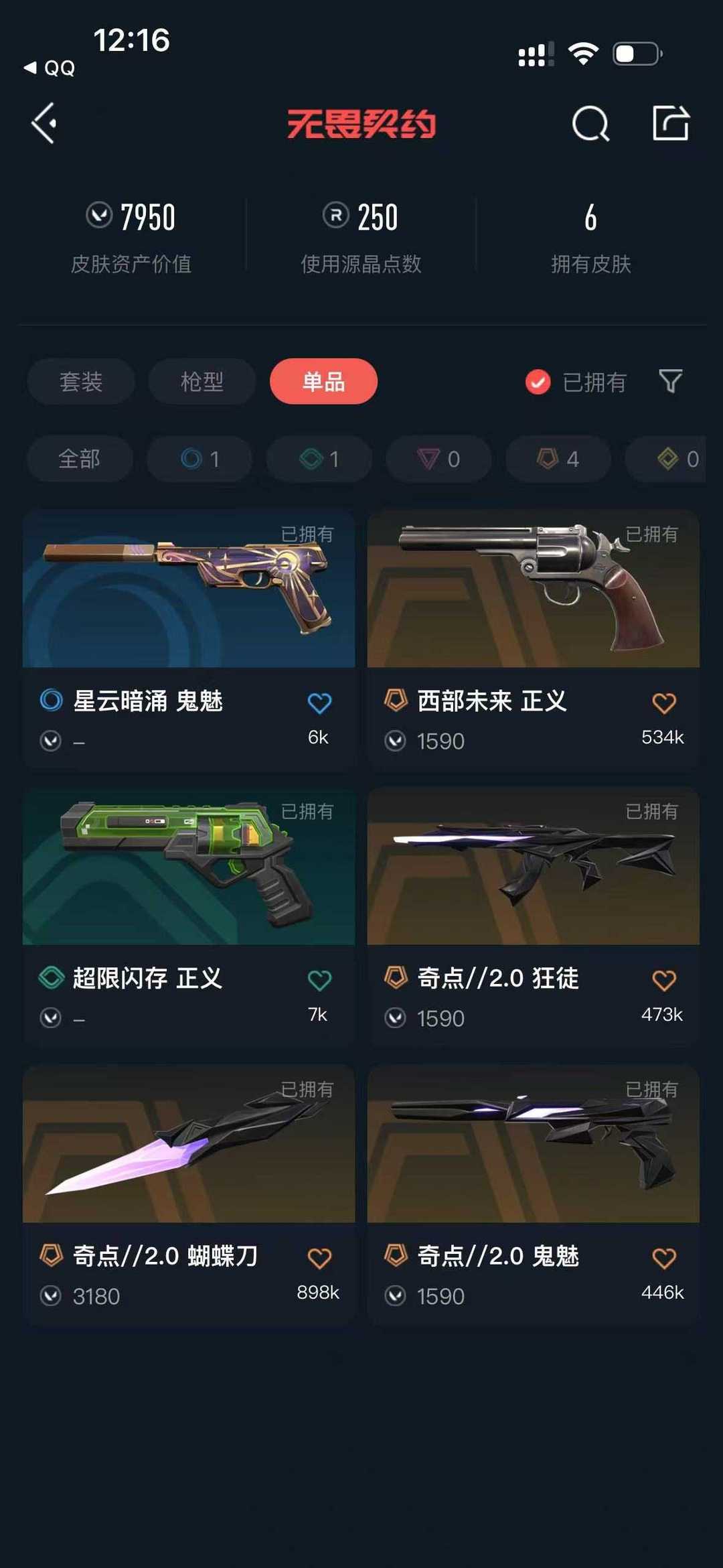This screenshot has height=1568, width=723.
Task: Open the 超限闪存 正义 skin card
Action: click(x=189, y=917)
